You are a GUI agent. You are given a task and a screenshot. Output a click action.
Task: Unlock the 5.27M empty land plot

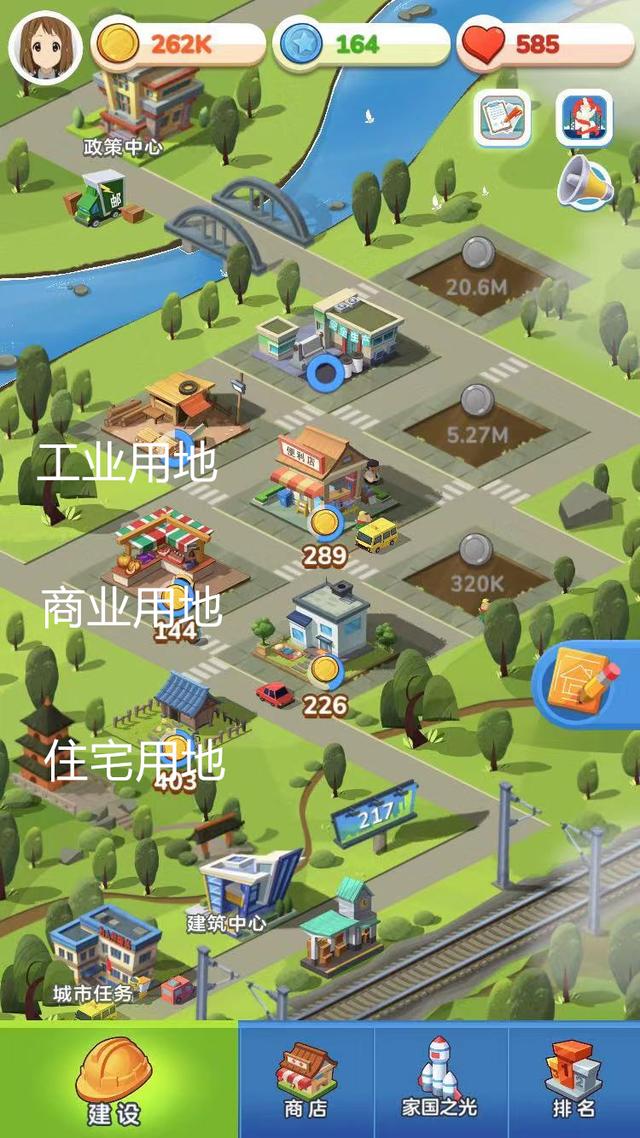pos(477,420)
